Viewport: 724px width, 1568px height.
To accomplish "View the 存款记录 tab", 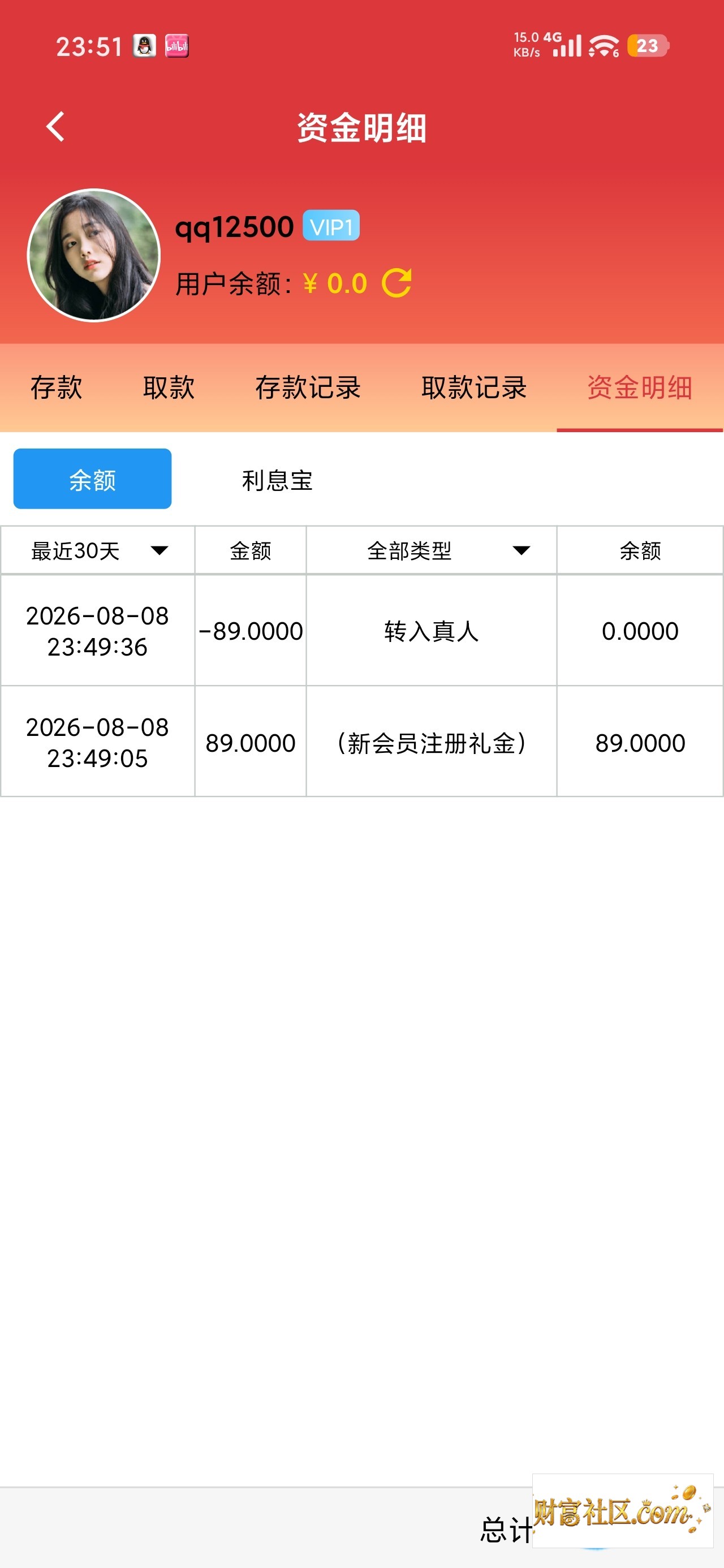I will pos(308,387).
